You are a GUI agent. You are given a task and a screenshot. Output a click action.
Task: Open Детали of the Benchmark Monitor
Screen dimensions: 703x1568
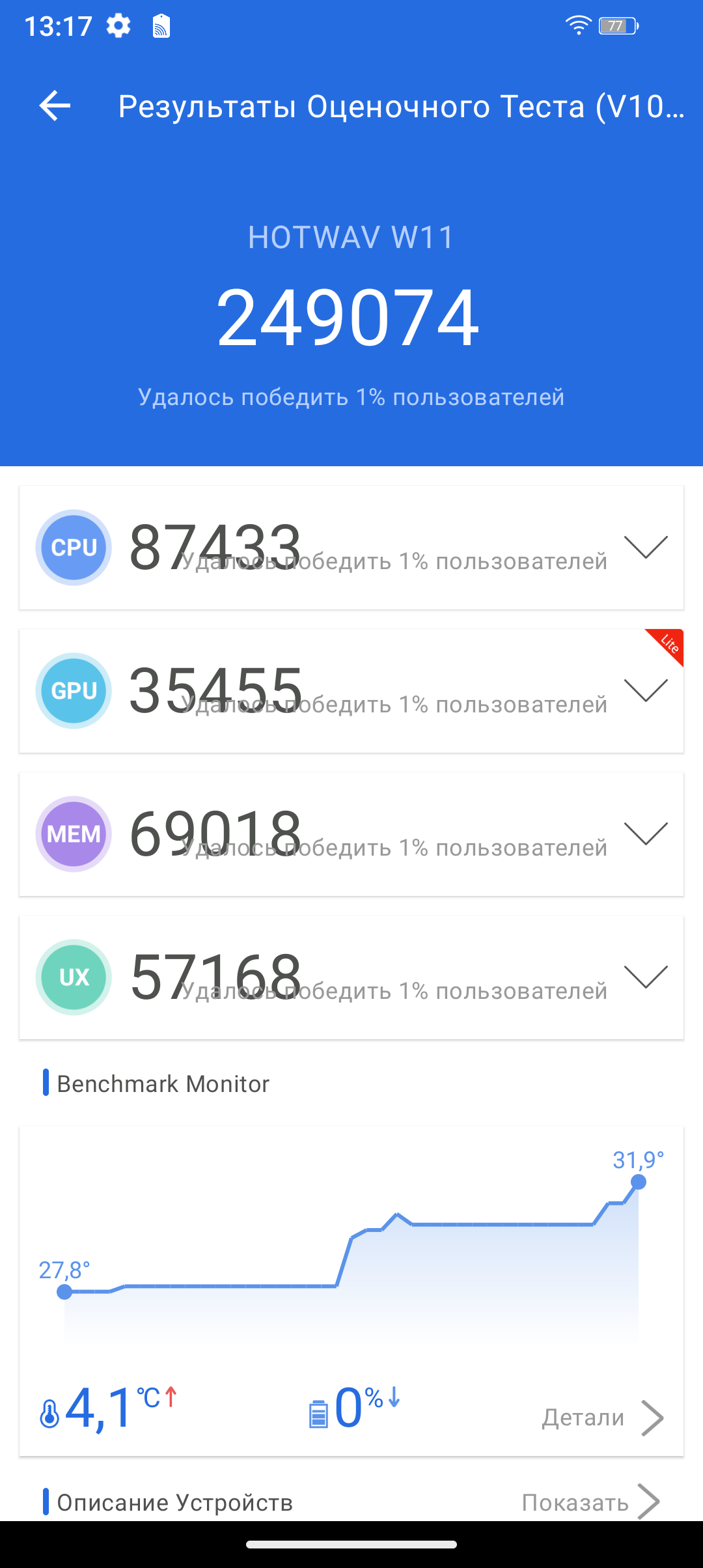click(603, 1418)
